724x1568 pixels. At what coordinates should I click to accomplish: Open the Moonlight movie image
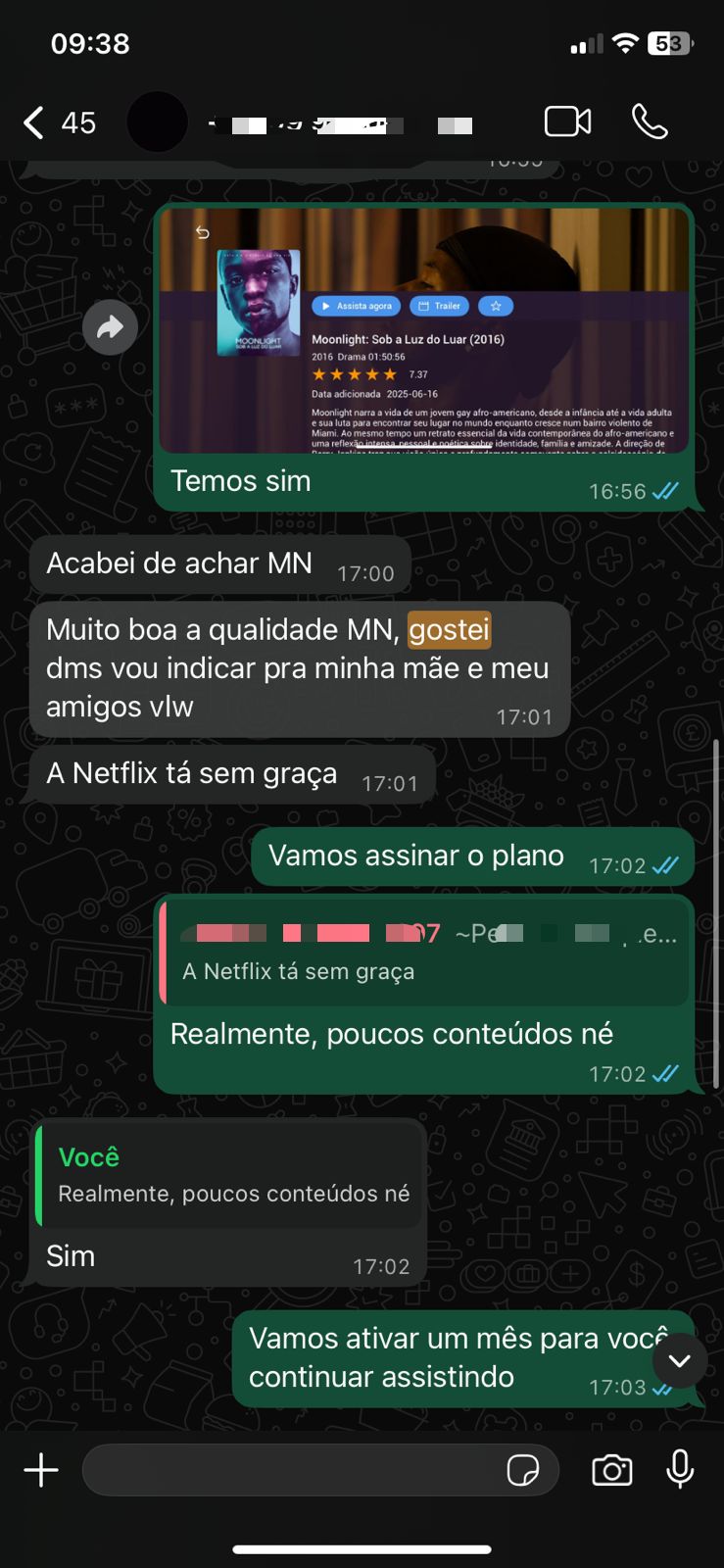[x=423, y=330]
